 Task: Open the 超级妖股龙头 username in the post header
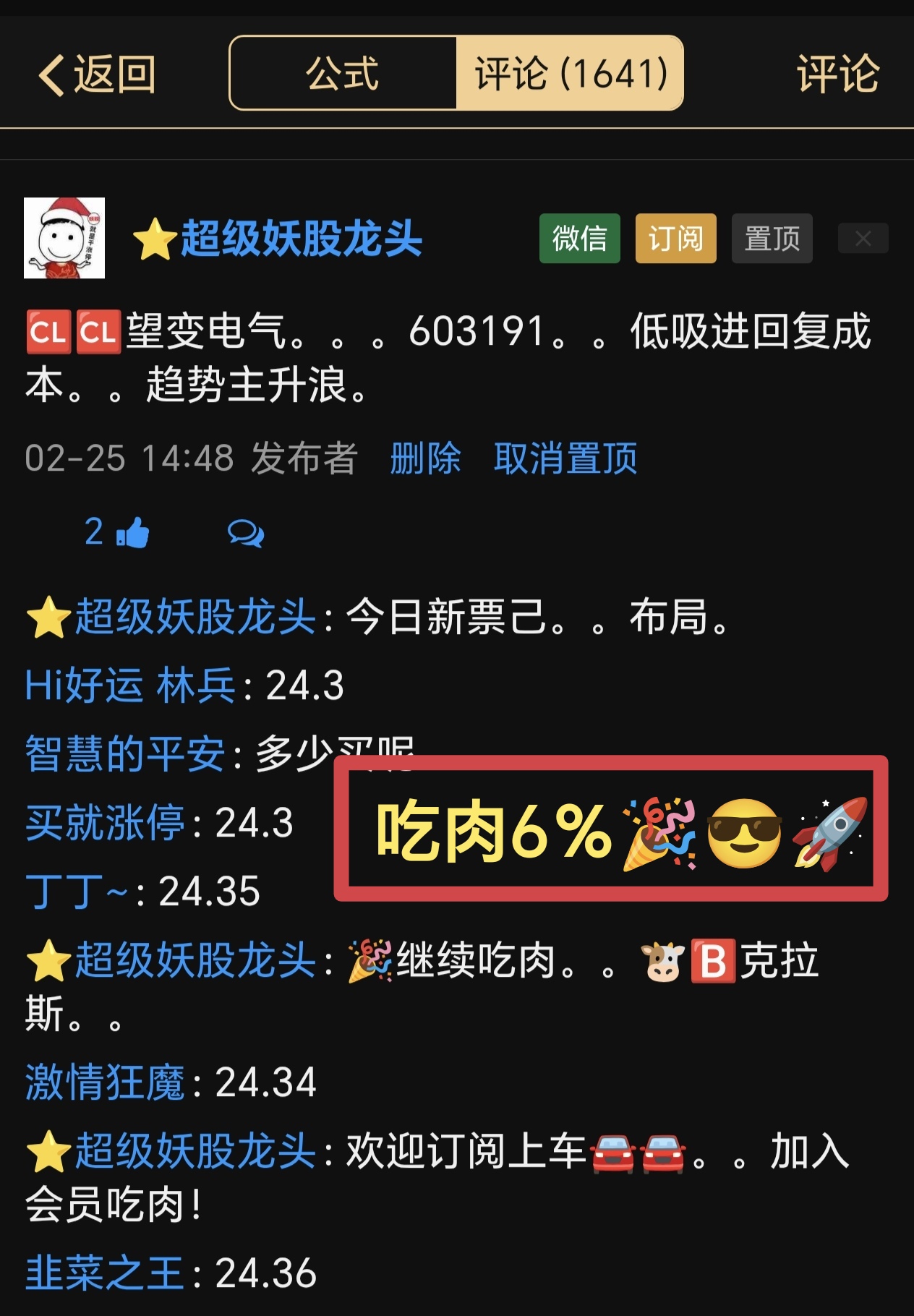[300, 239]
